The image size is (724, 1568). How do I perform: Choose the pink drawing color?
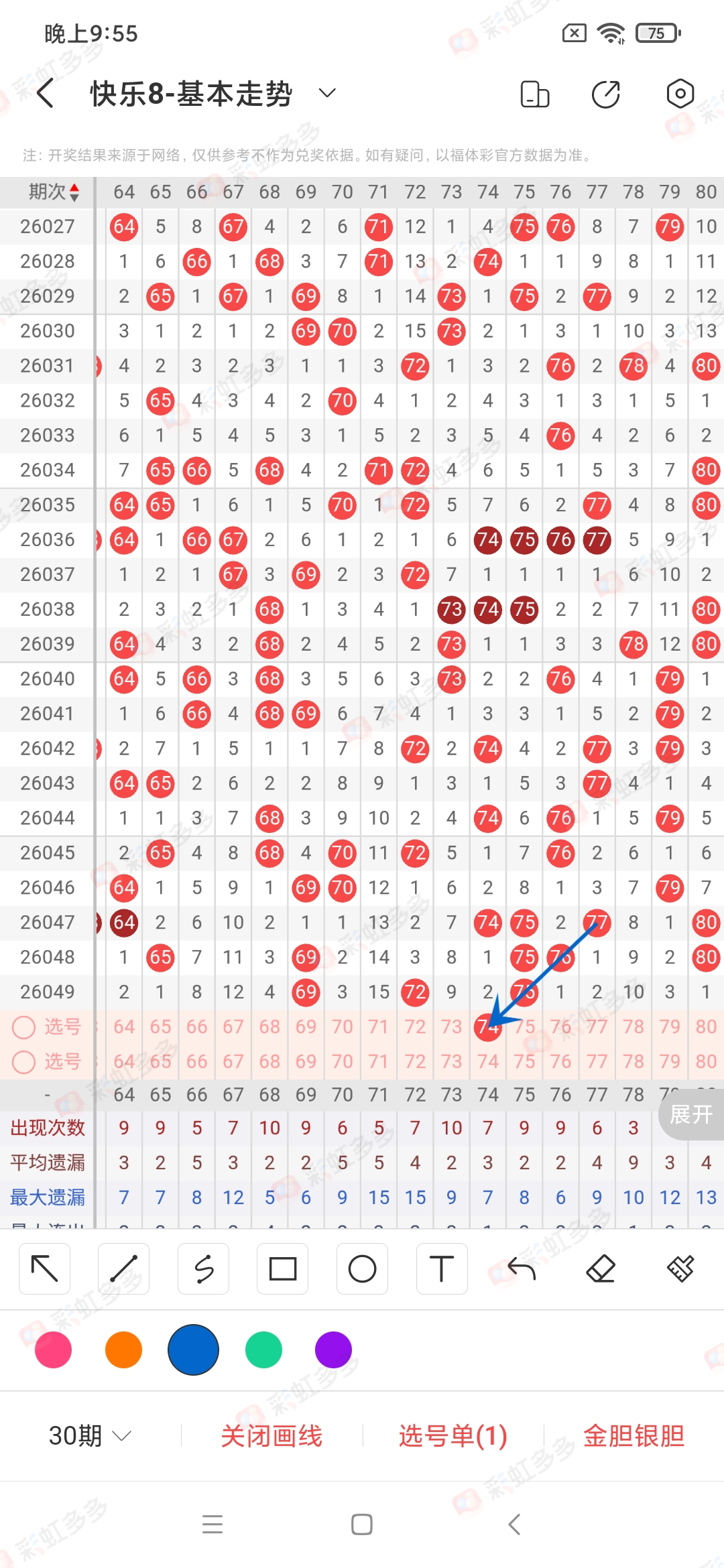(x=54, y=1350)
